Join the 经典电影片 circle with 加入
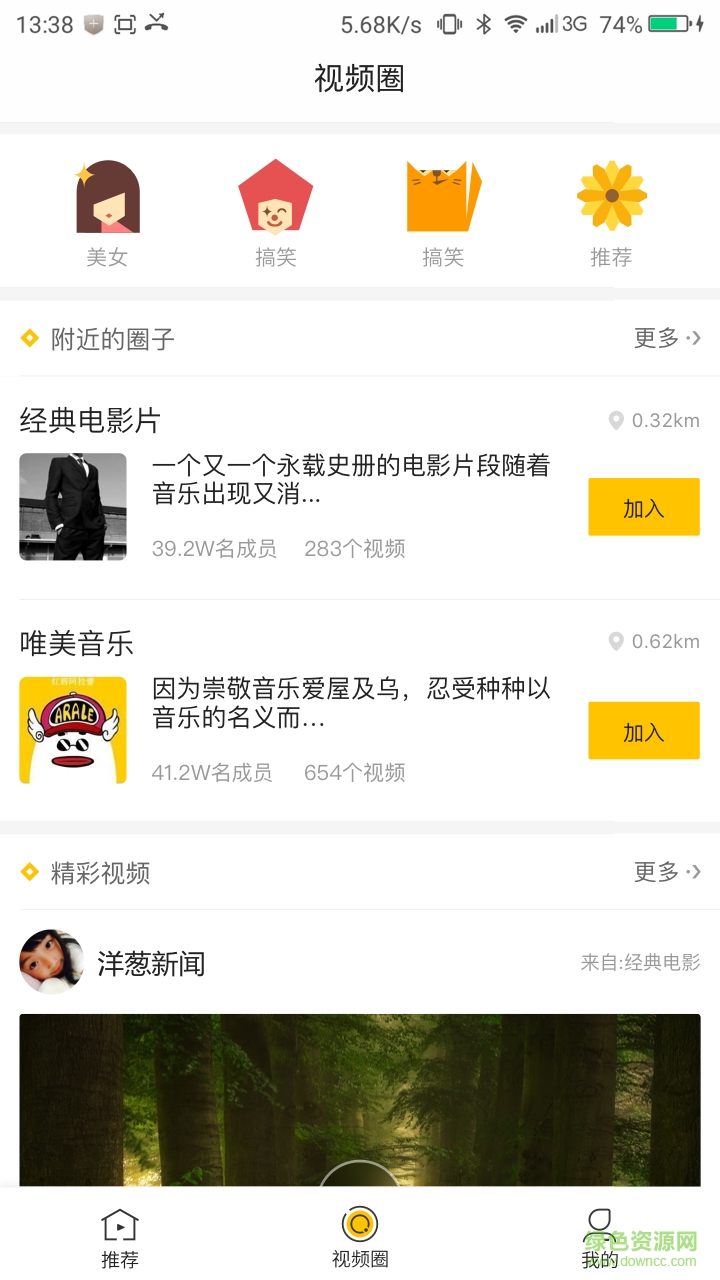 point(643,507)
